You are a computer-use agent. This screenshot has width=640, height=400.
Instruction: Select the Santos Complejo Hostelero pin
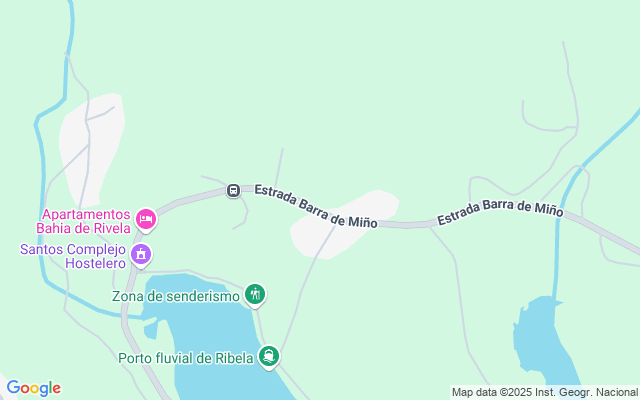point(141,255)
